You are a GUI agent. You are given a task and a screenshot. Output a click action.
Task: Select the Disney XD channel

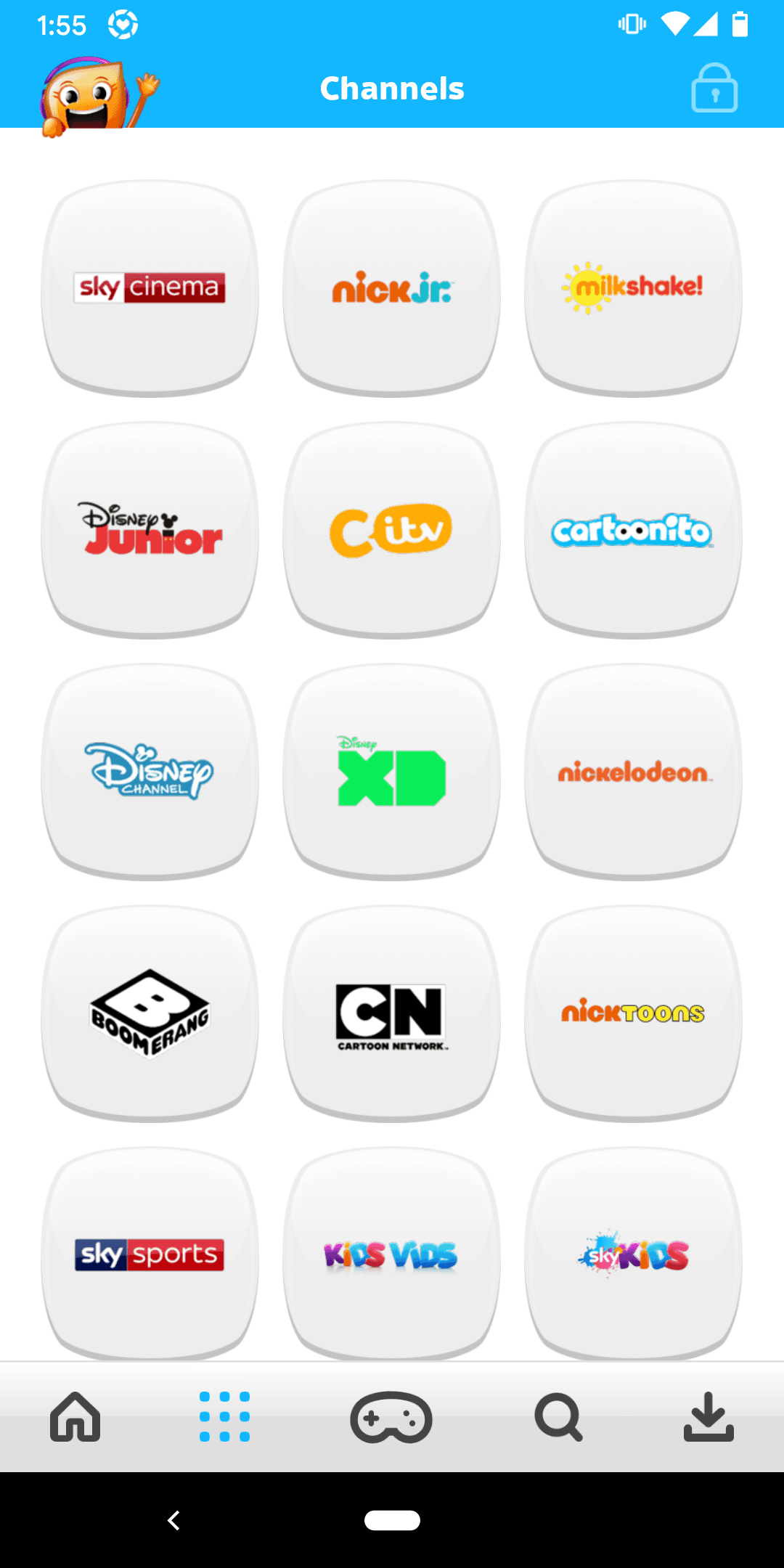click(x=392, y=771)
